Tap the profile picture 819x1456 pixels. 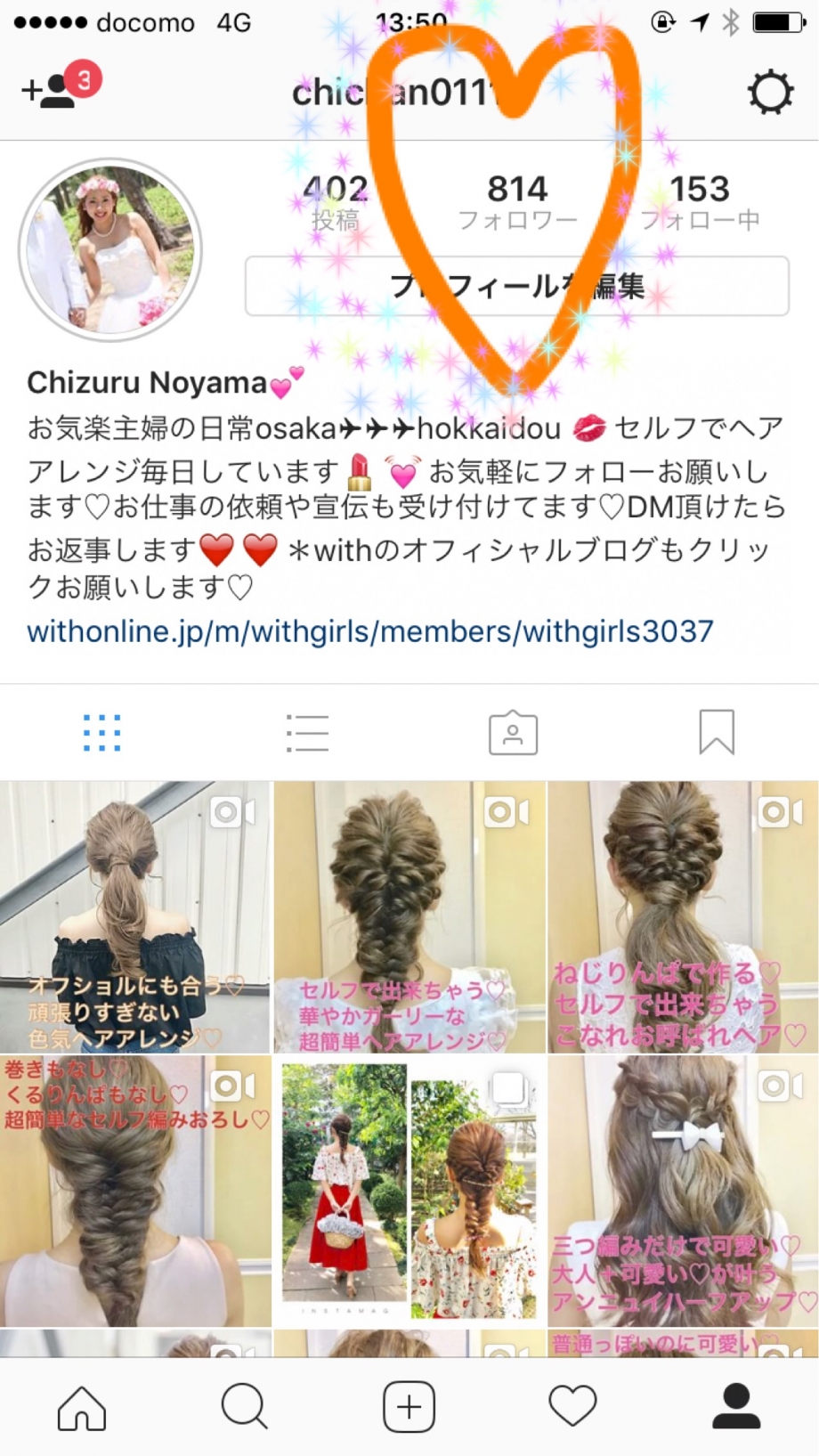coord(110,250)
